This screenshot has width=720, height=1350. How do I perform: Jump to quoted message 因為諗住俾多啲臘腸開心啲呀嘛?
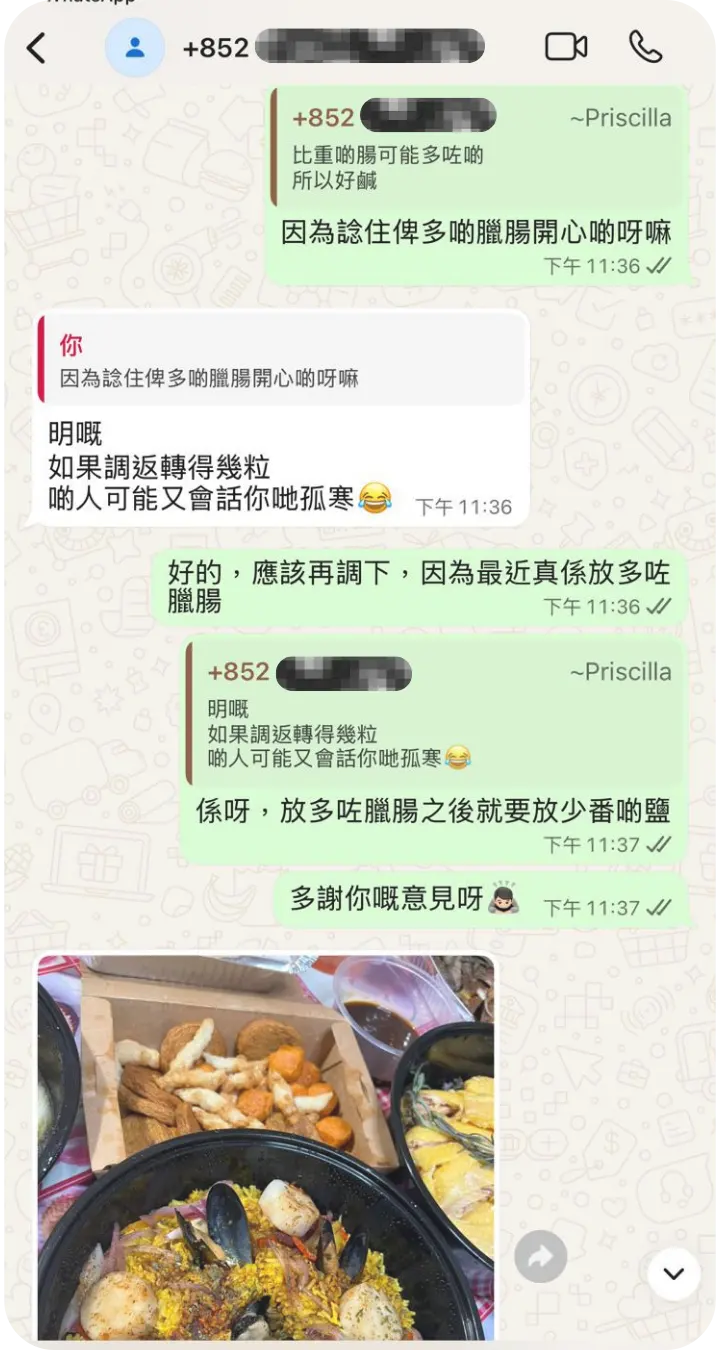(280, 360)
